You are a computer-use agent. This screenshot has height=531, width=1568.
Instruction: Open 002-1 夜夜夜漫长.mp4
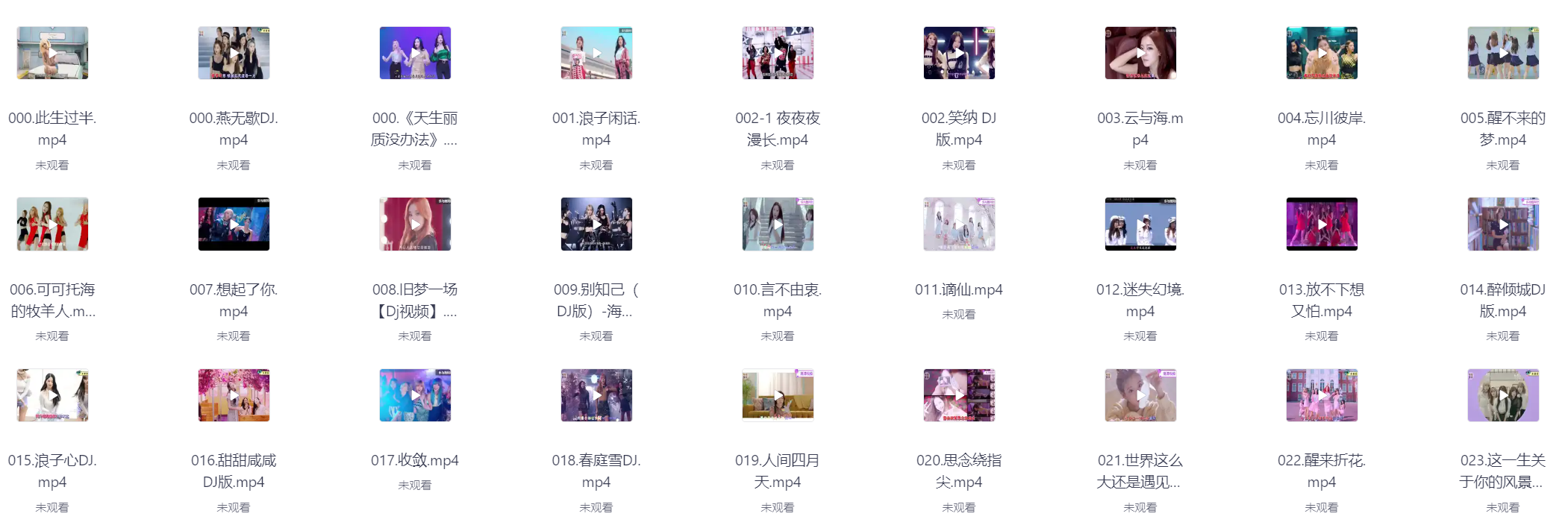[x=778, y=53]
